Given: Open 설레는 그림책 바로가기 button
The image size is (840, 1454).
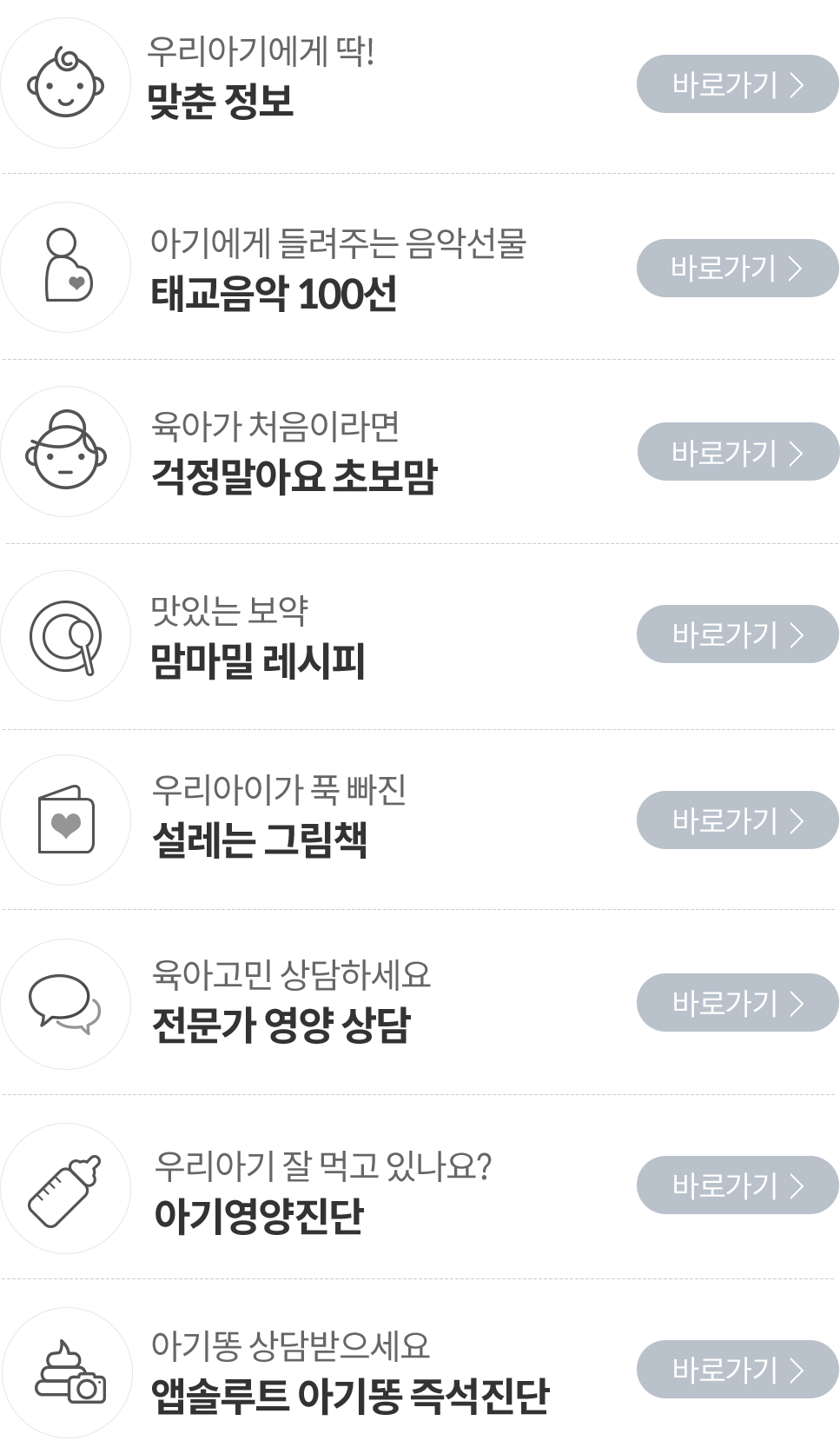Looking at the screenshot, I should (x=737, y=820).
